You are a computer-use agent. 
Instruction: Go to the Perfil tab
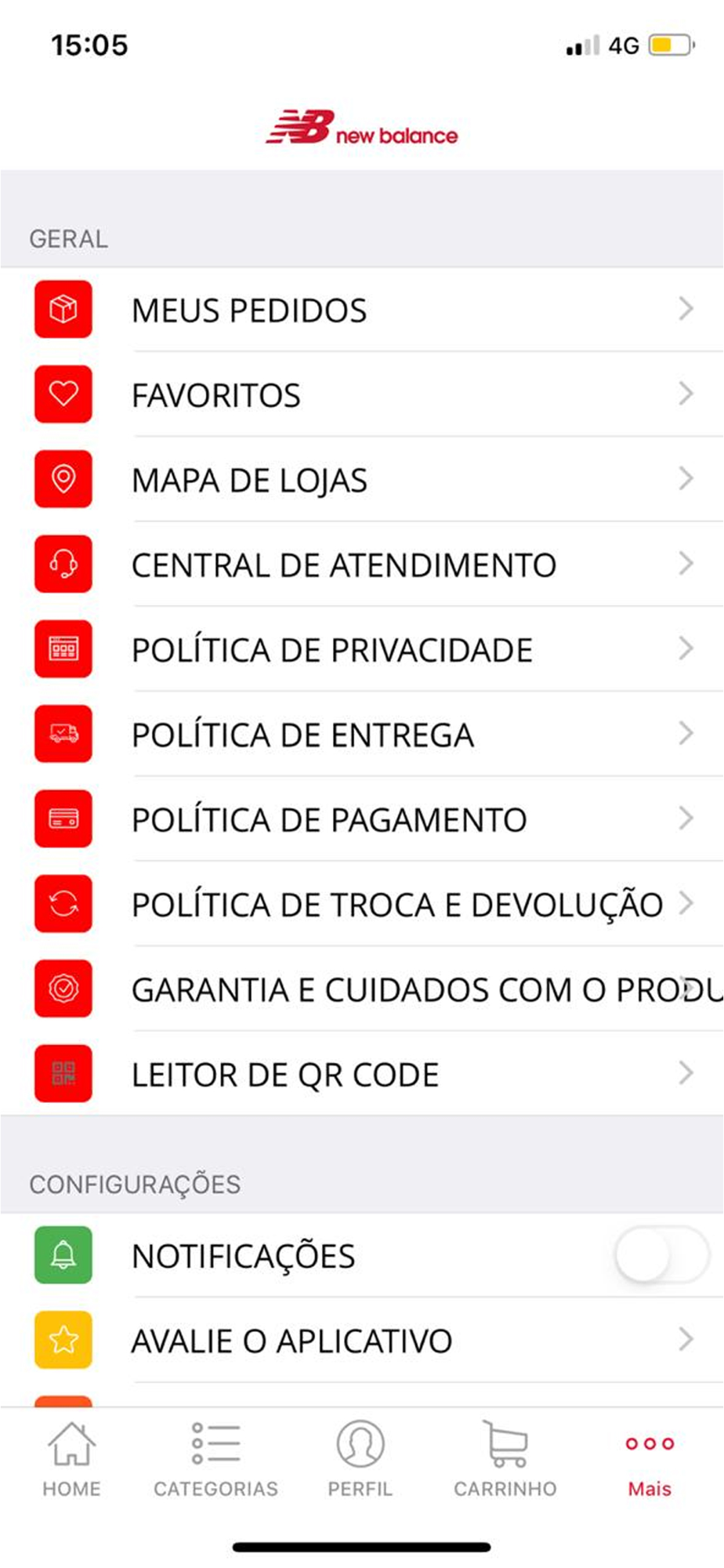click(360, 1458)
